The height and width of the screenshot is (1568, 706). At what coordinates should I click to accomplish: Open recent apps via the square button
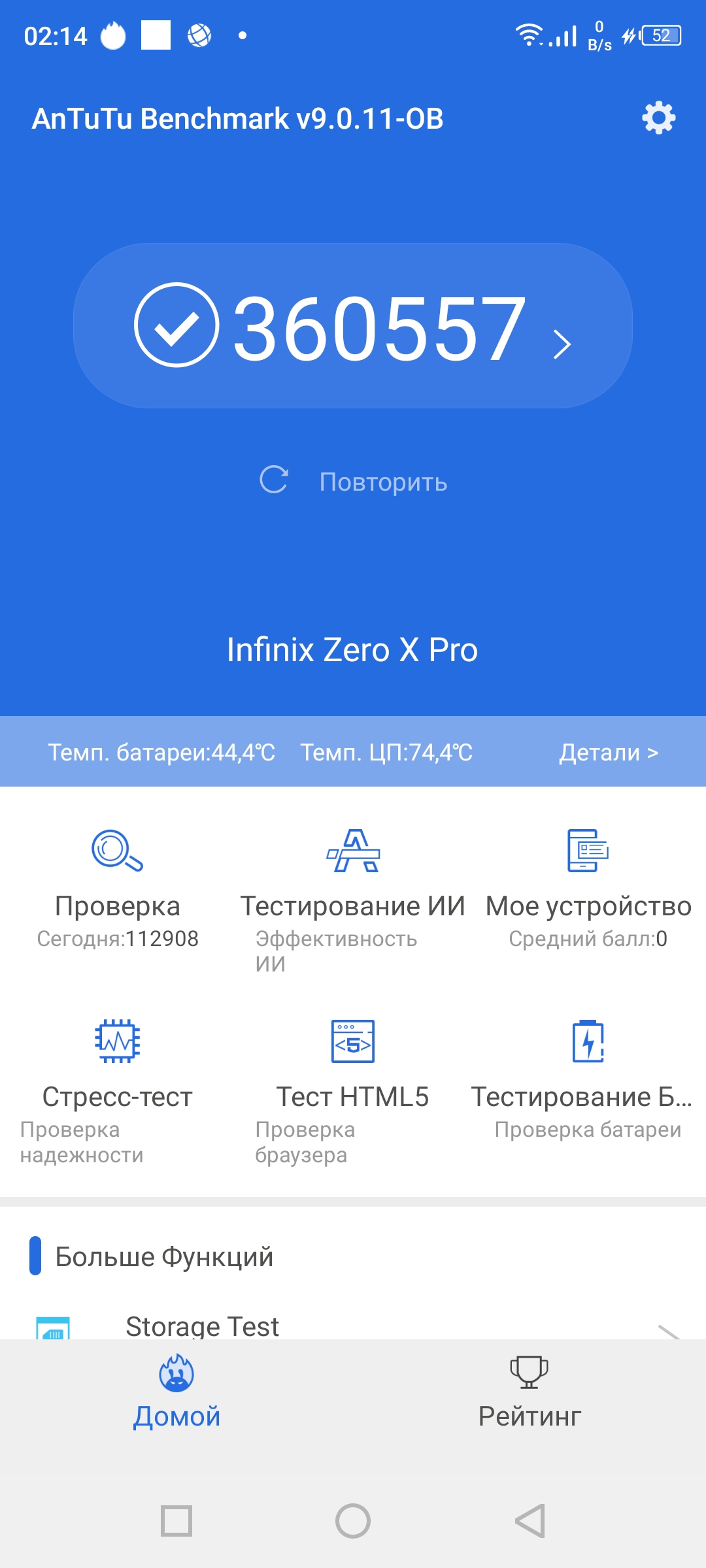click(176, 1521)
